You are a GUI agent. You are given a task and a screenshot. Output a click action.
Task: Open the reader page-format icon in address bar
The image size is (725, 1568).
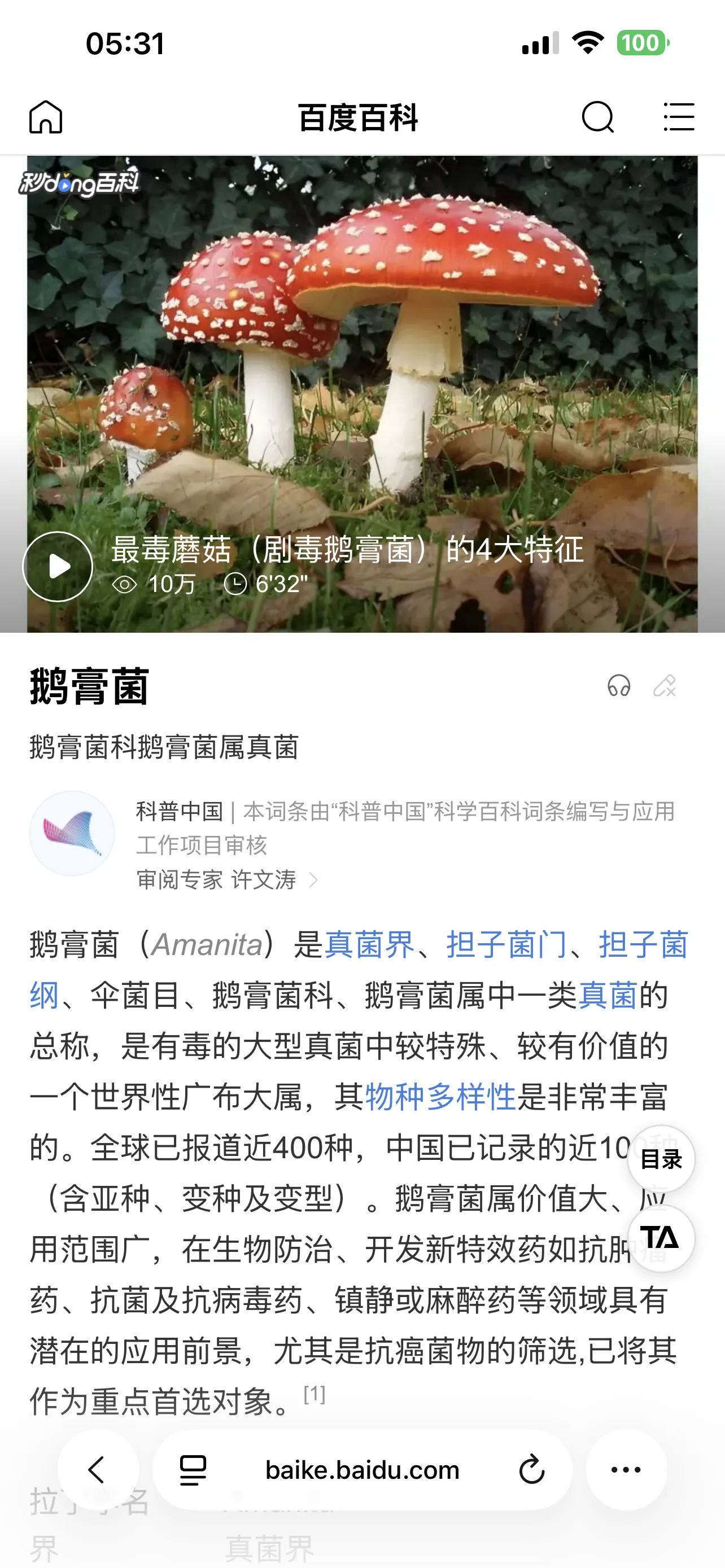[193, 1469]
